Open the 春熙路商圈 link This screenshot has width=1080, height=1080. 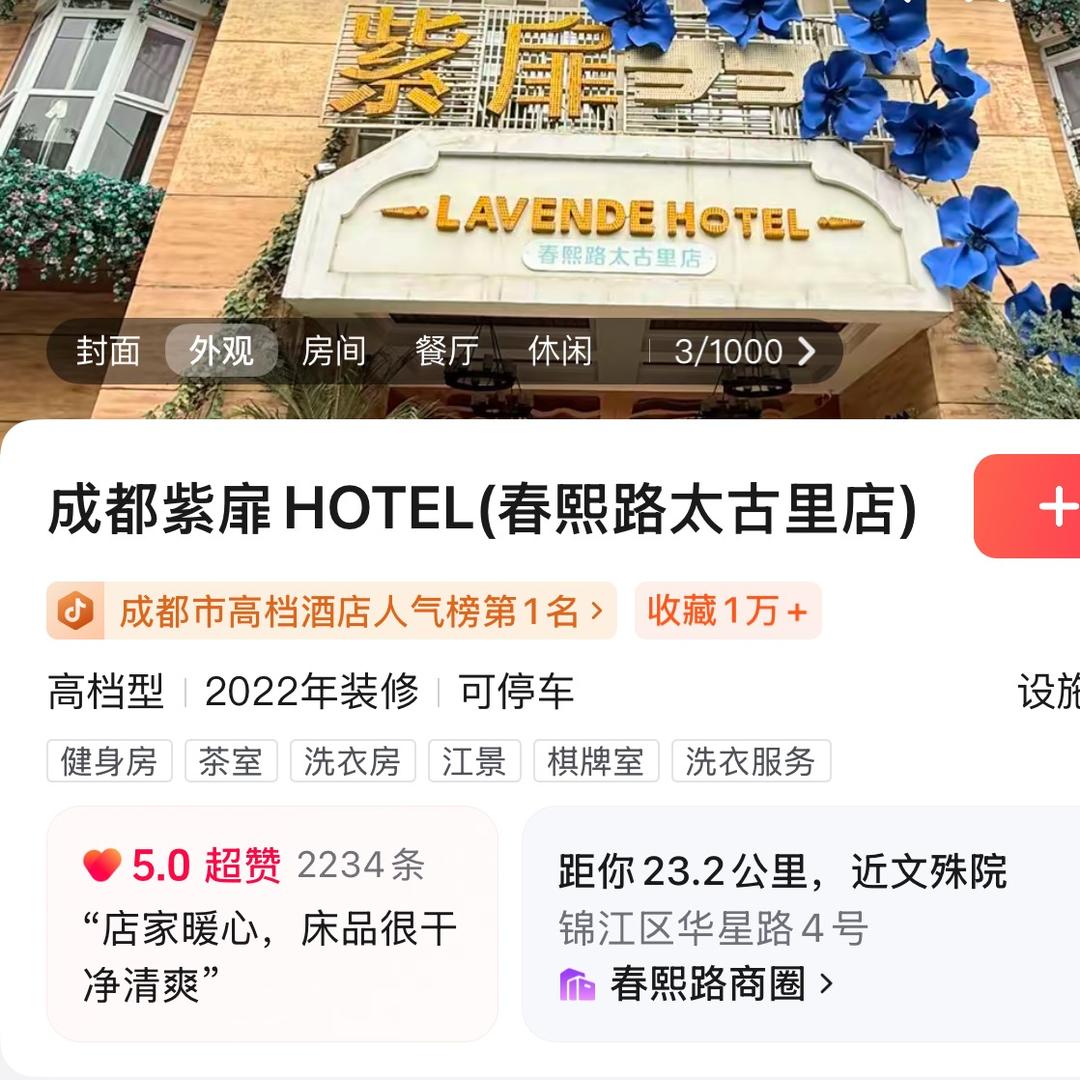click(697, 984)
